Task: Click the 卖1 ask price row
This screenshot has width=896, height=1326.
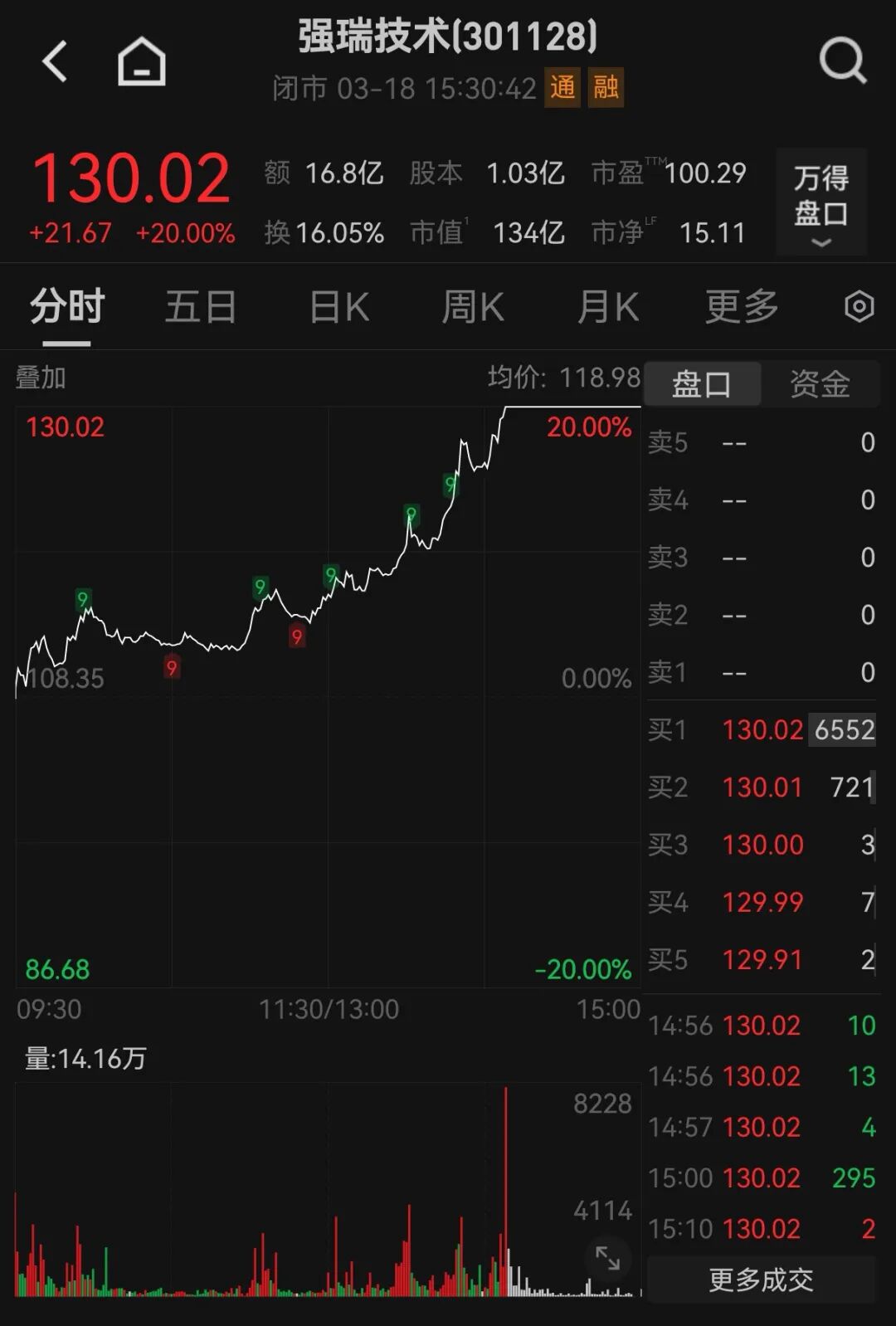Action: pyautogui.click(x=669, y=672)
